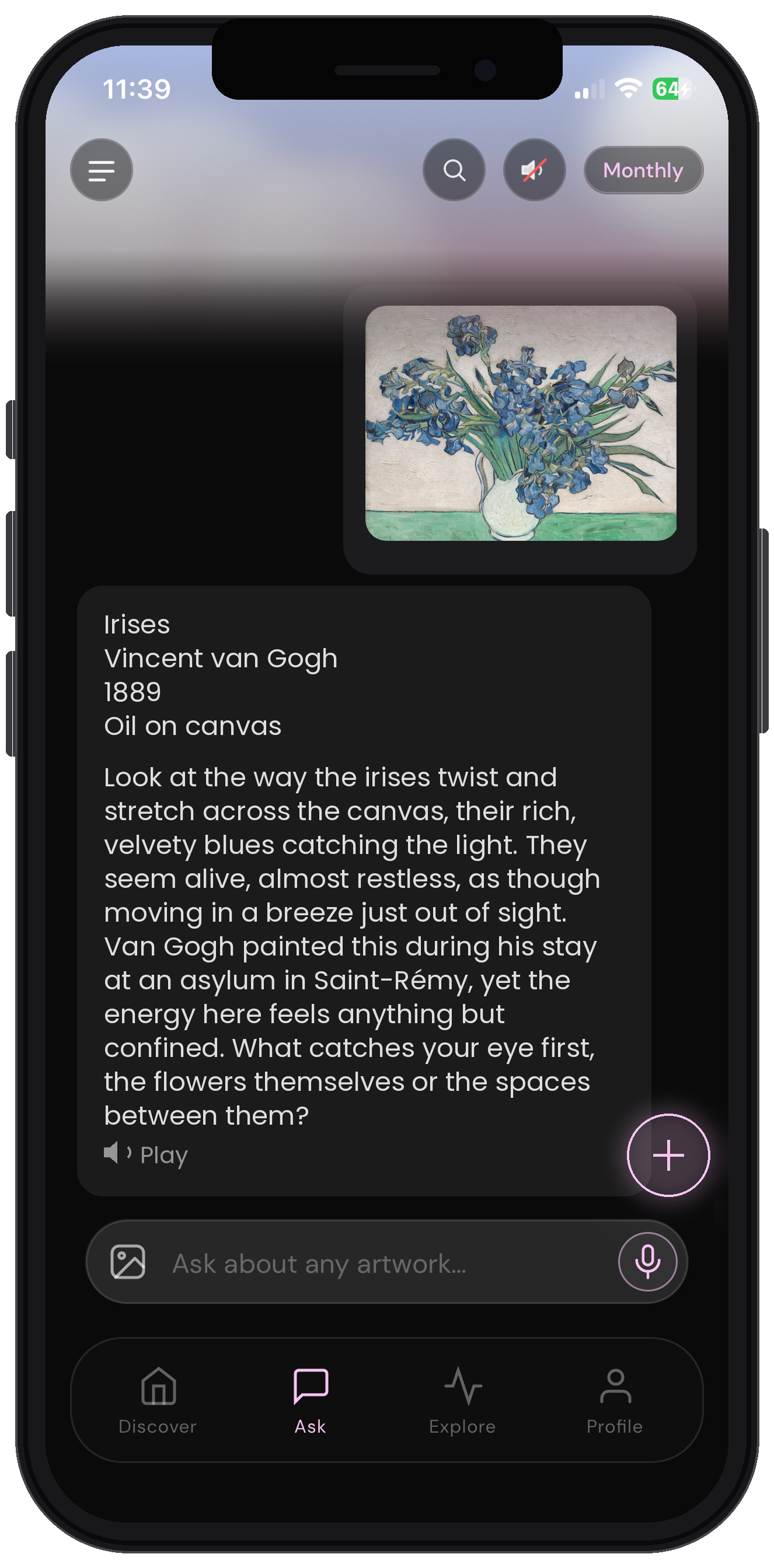Toggle the muted speaker icon
The width and height of the screenshot is (774, 1568).
coord(535,170)
